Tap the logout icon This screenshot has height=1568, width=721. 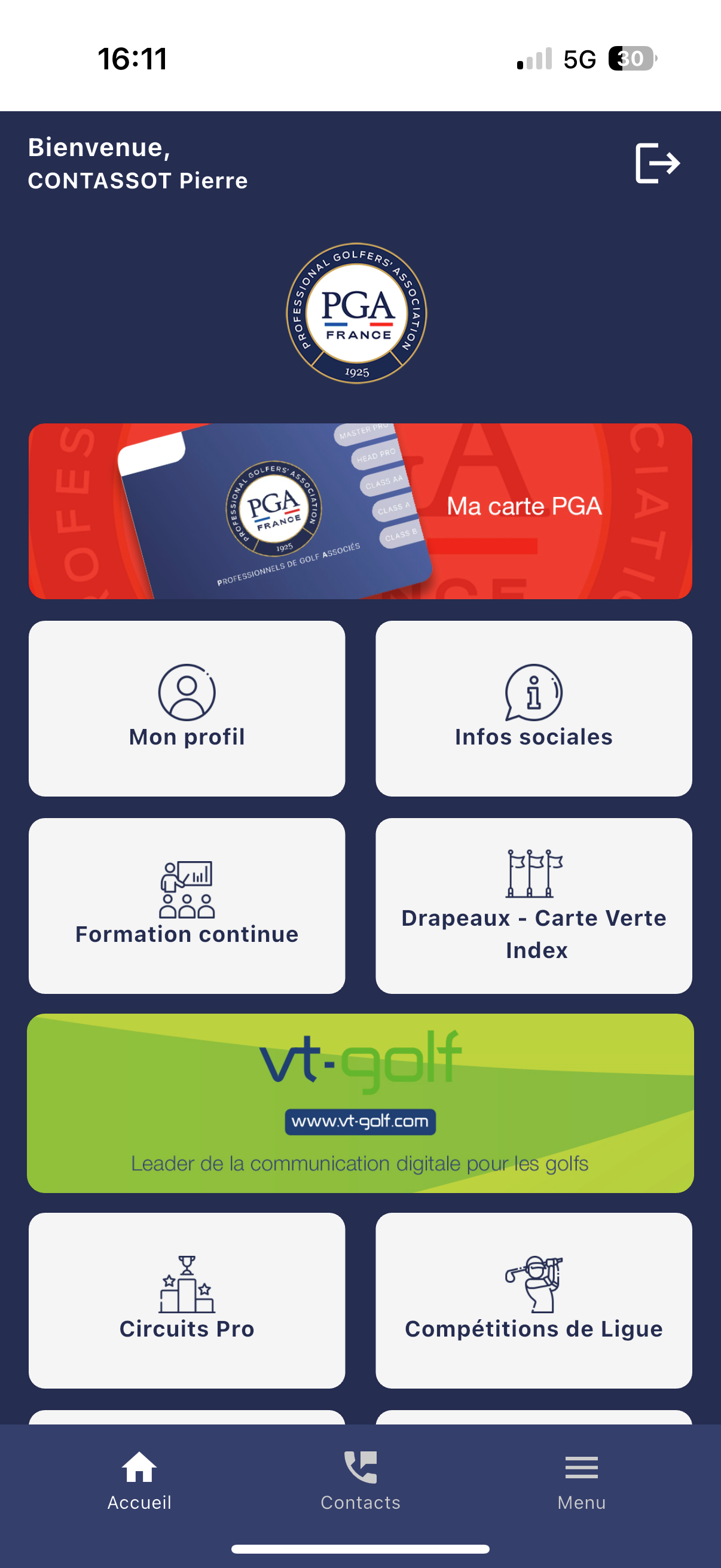coord(657,163)
